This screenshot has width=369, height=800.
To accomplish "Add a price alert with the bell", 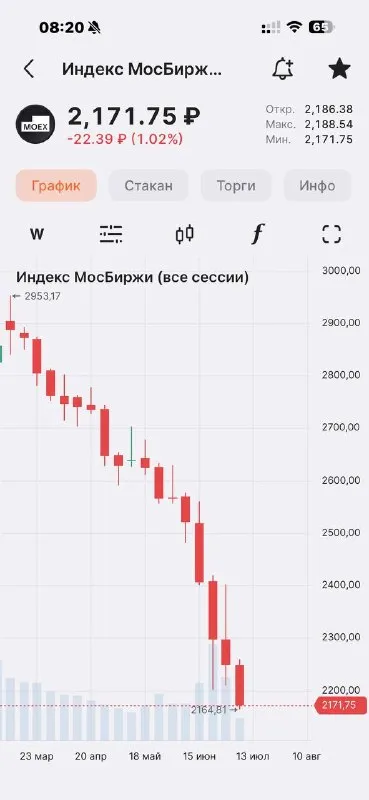I will pyautogui.click(x=283, y=69).
